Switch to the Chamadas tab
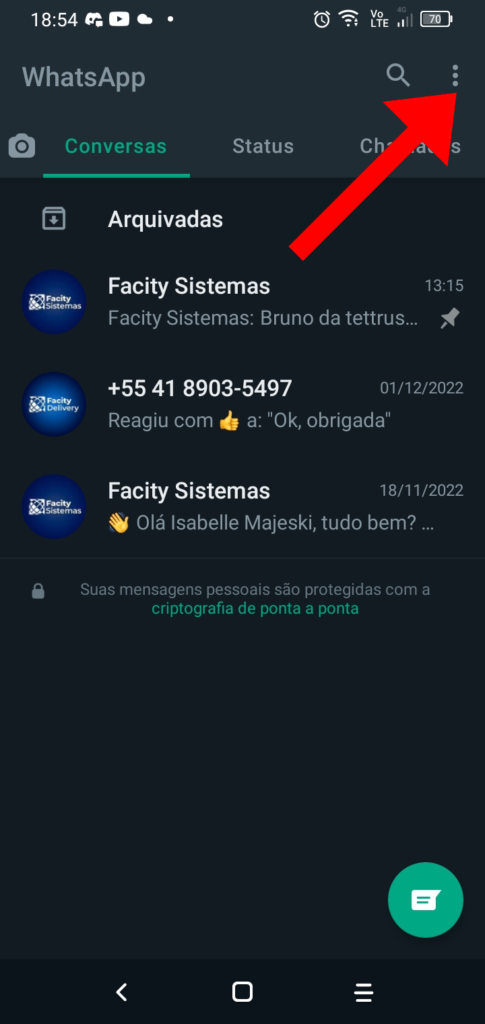Screen dimensions: 485x1024 410,146
